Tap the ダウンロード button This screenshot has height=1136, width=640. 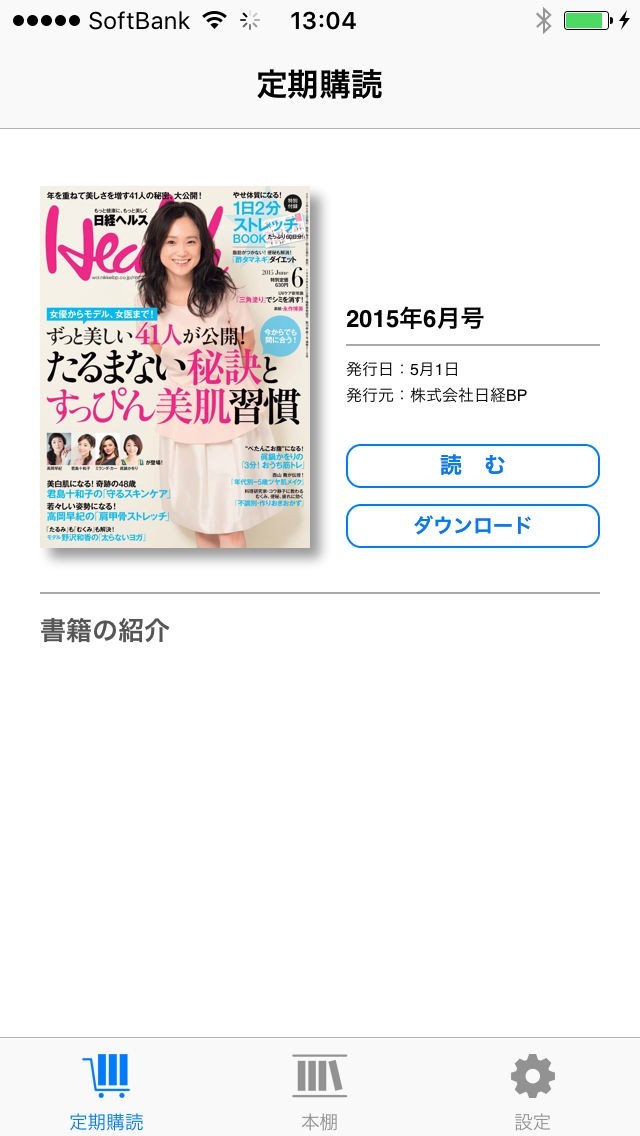[472, 526]
